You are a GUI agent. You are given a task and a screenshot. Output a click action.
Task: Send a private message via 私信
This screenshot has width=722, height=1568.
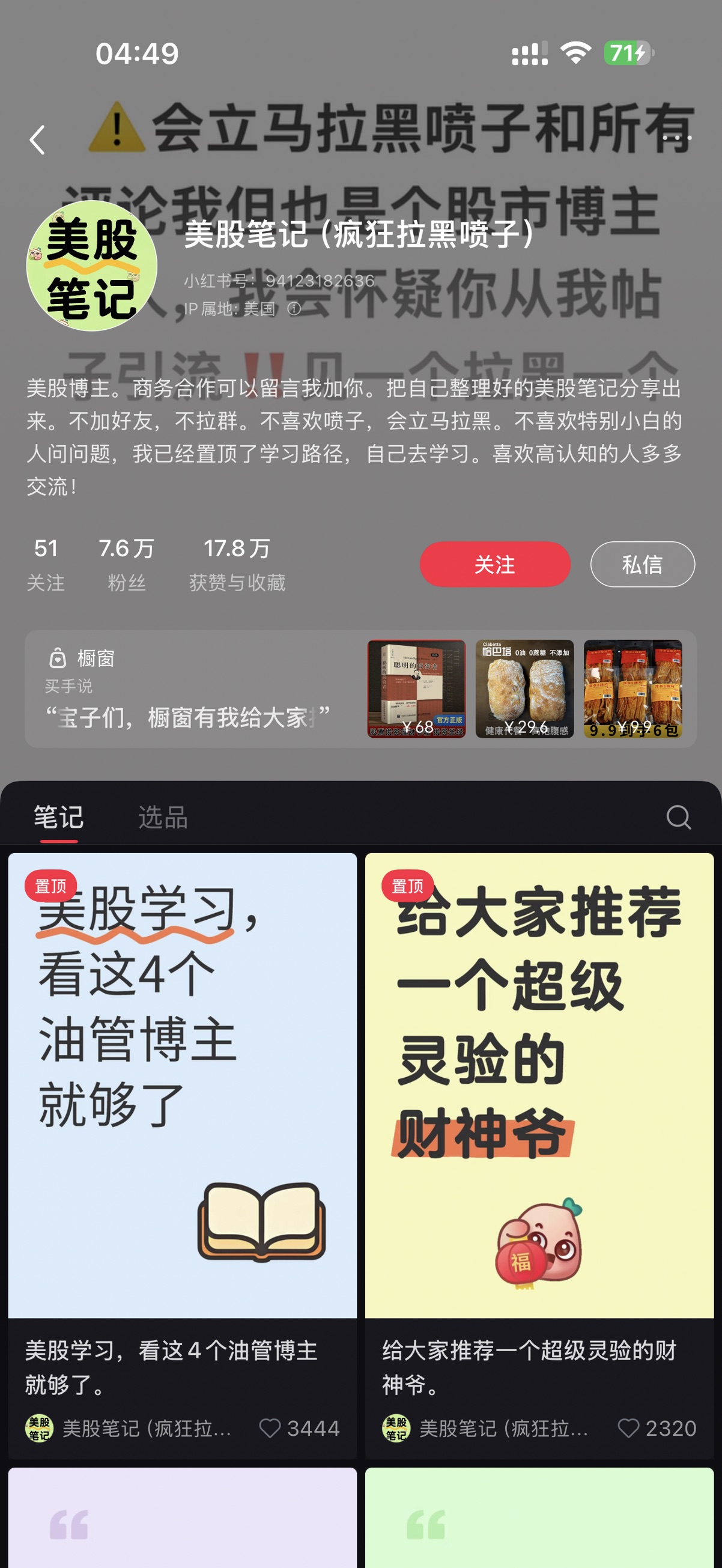[x=642, y=564]
